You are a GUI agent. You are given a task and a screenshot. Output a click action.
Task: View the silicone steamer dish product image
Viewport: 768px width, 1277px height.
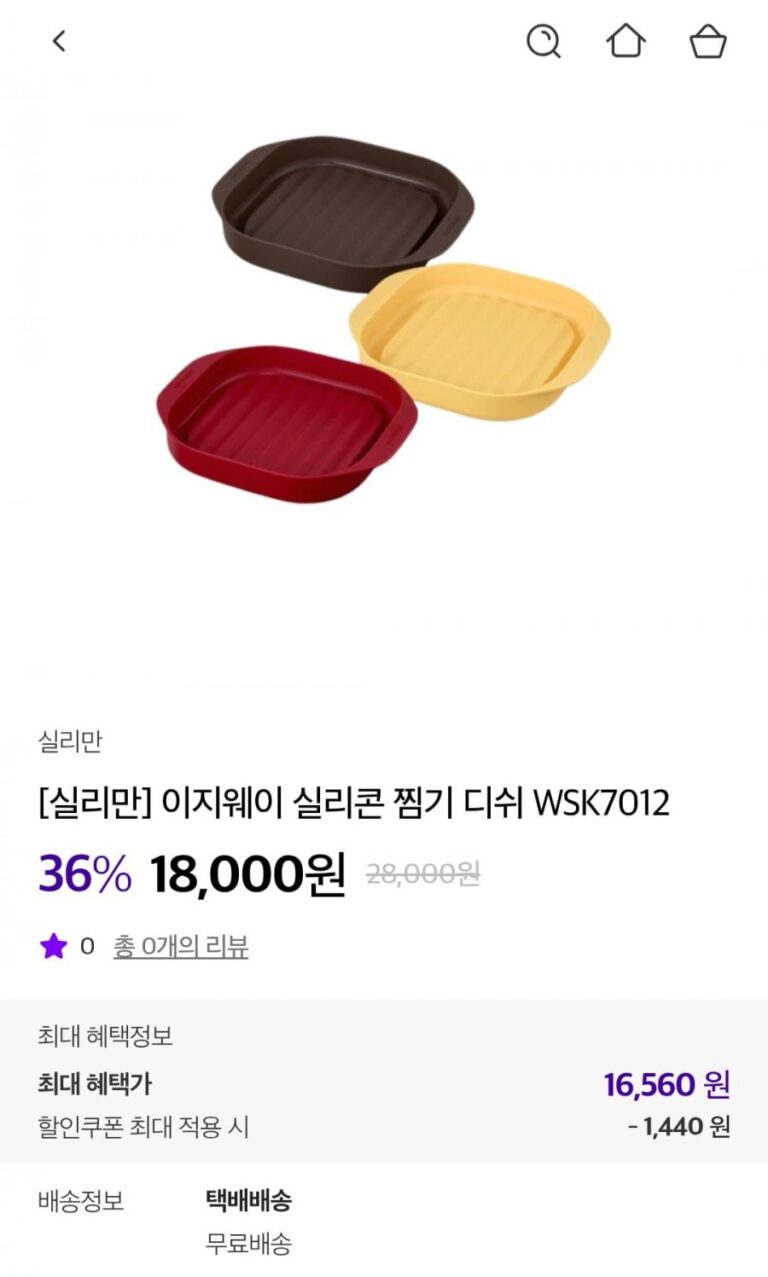click(384, 320)
